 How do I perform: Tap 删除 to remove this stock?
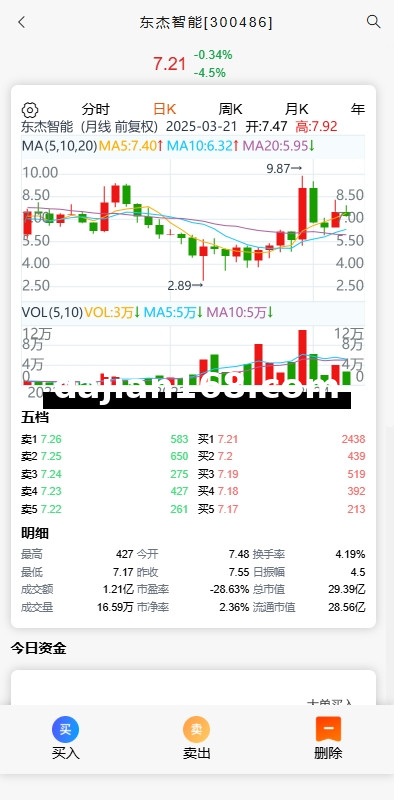328,738
